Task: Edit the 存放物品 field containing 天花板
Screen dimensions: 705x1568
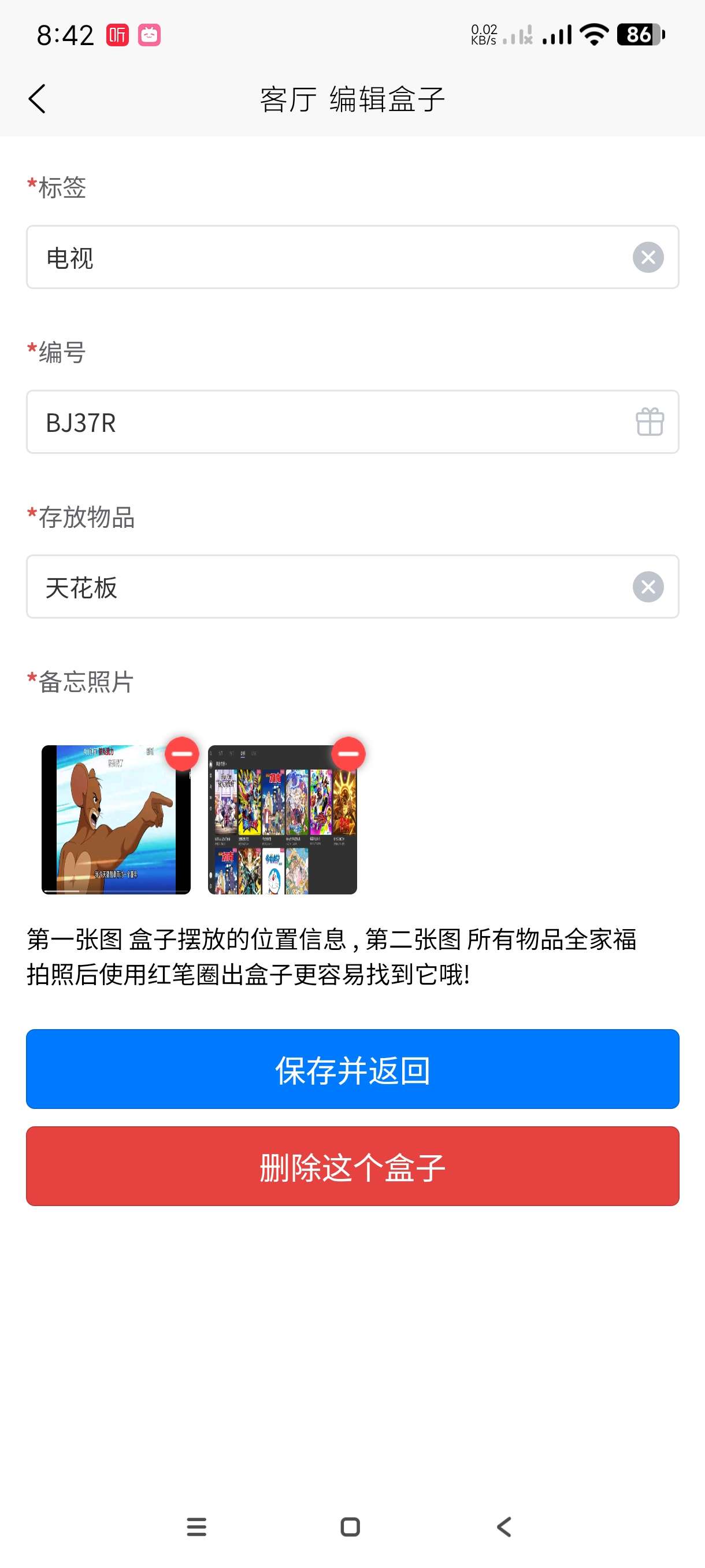Action: (328, 587)
